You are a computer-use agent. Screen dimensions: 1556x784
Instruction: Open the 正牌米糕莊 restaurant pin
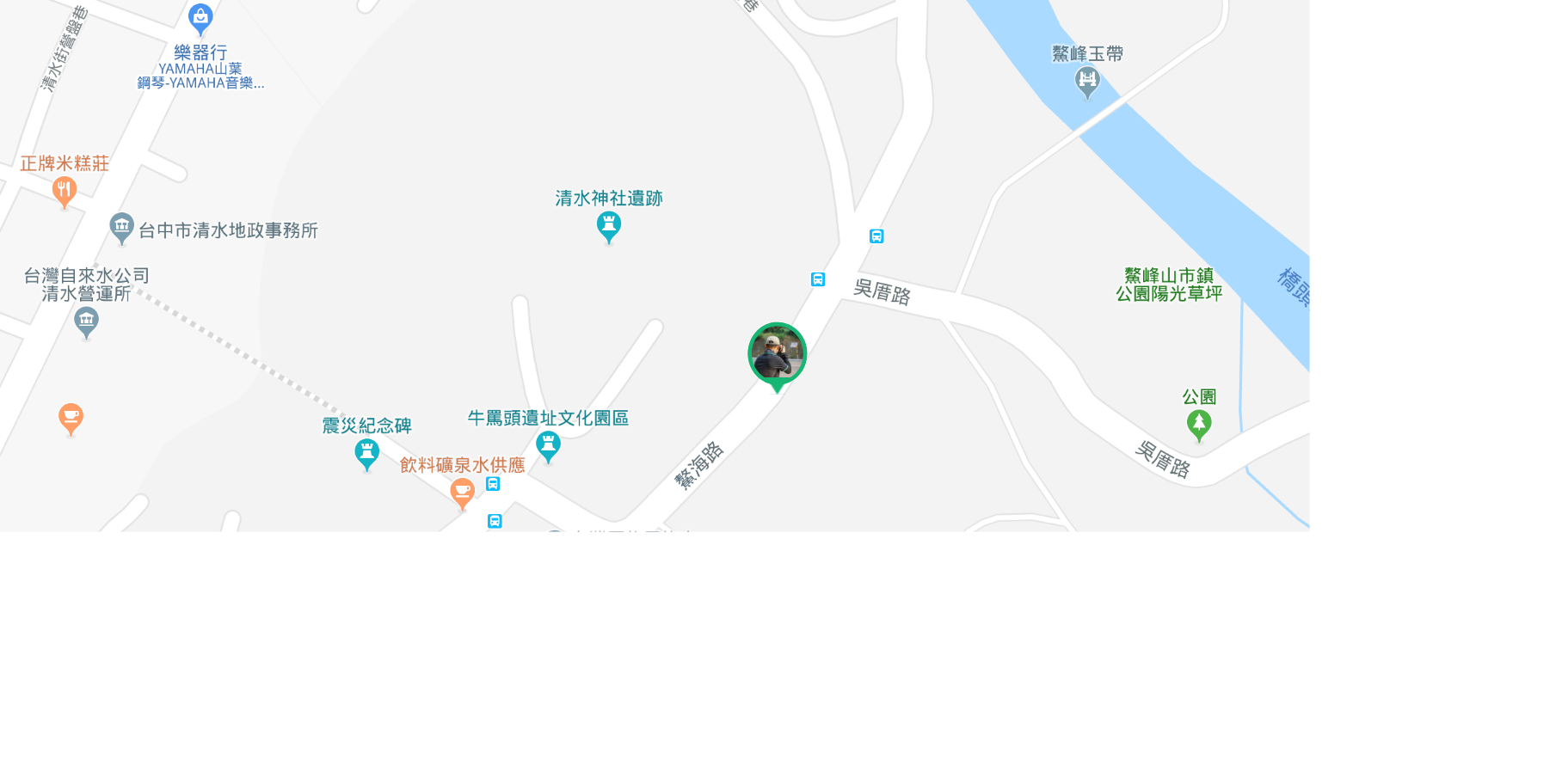click(x=65, y=190)
